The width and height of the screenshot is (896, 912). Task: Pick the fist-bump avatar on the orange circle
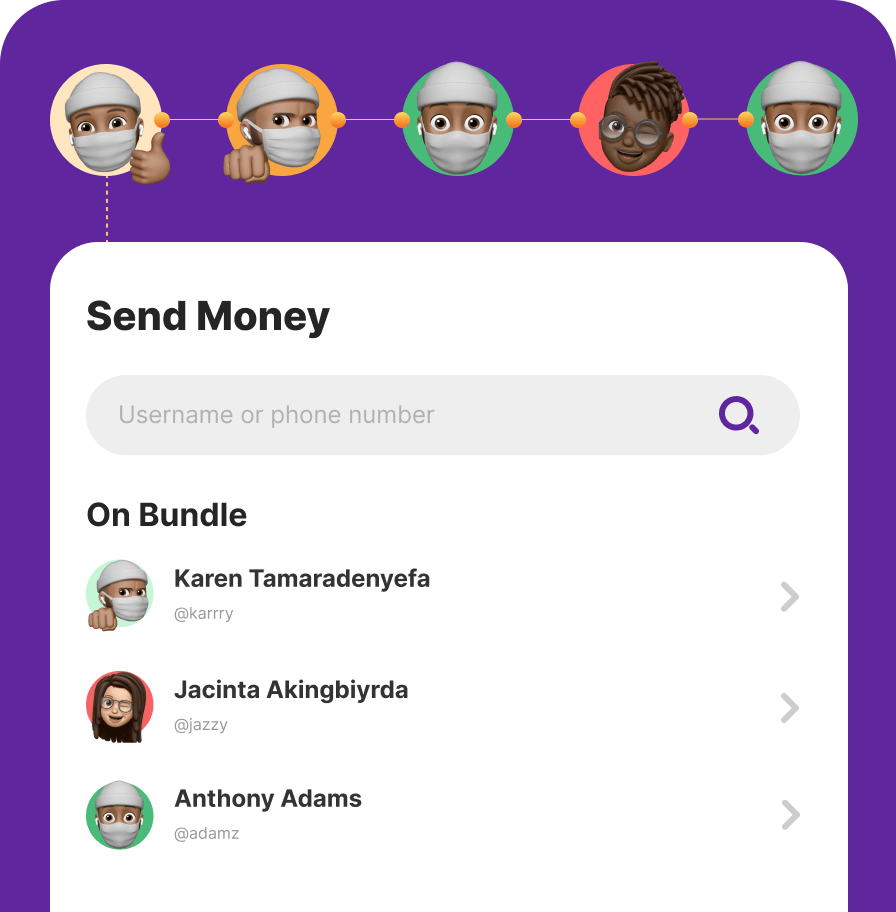(x=281, y=121)
